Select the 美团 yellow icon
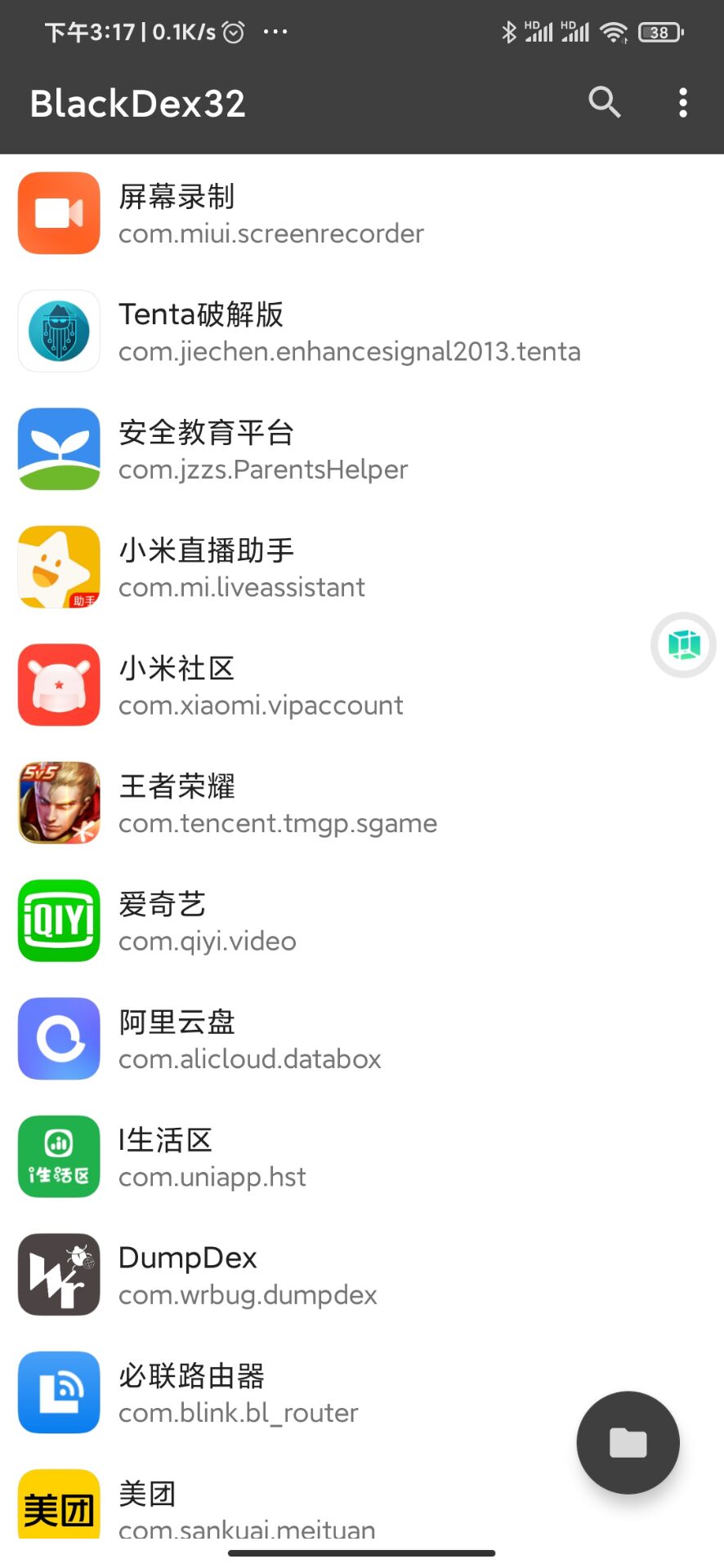The height and width of the screenshot is (1568, 724). point(58,1505)
